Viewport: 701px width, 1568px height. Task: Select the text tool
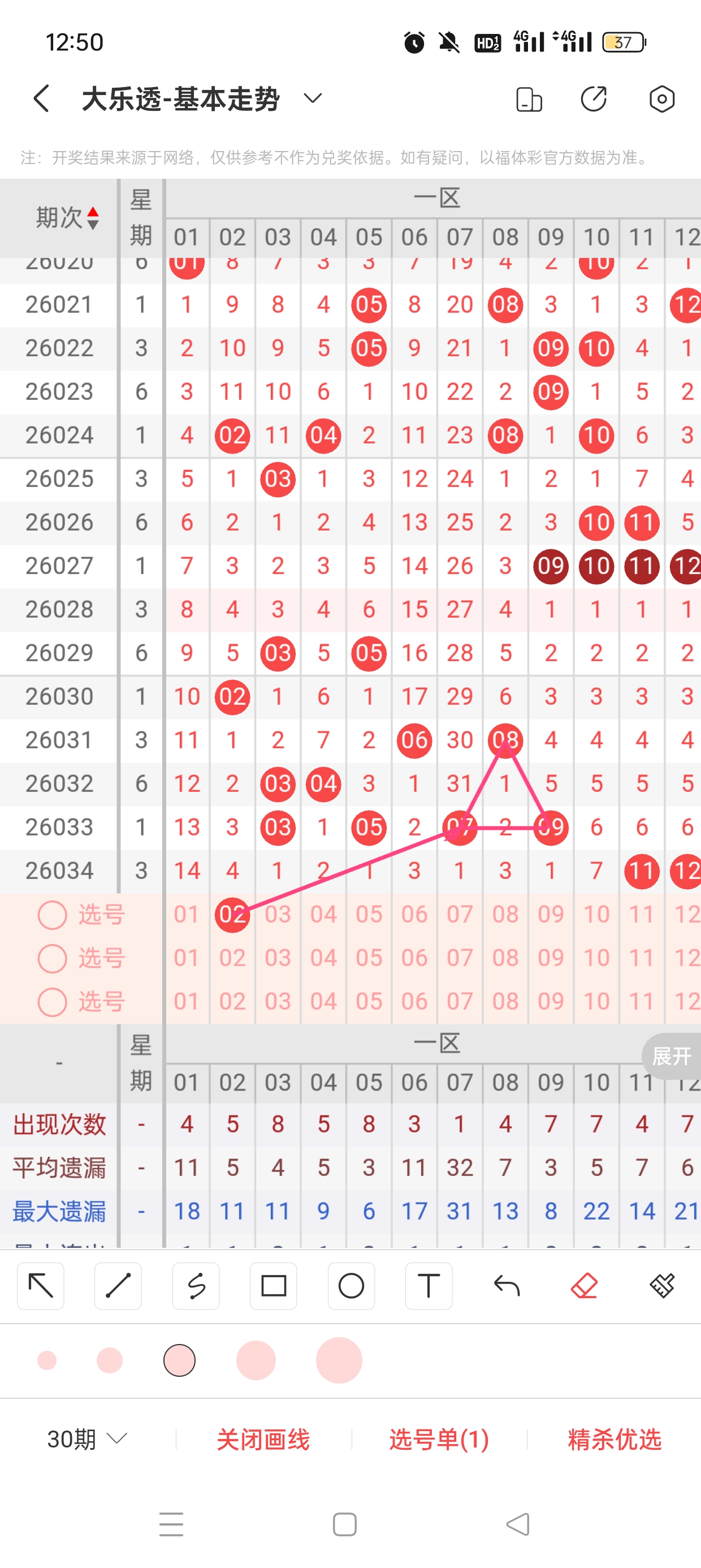coord(429,1286)
